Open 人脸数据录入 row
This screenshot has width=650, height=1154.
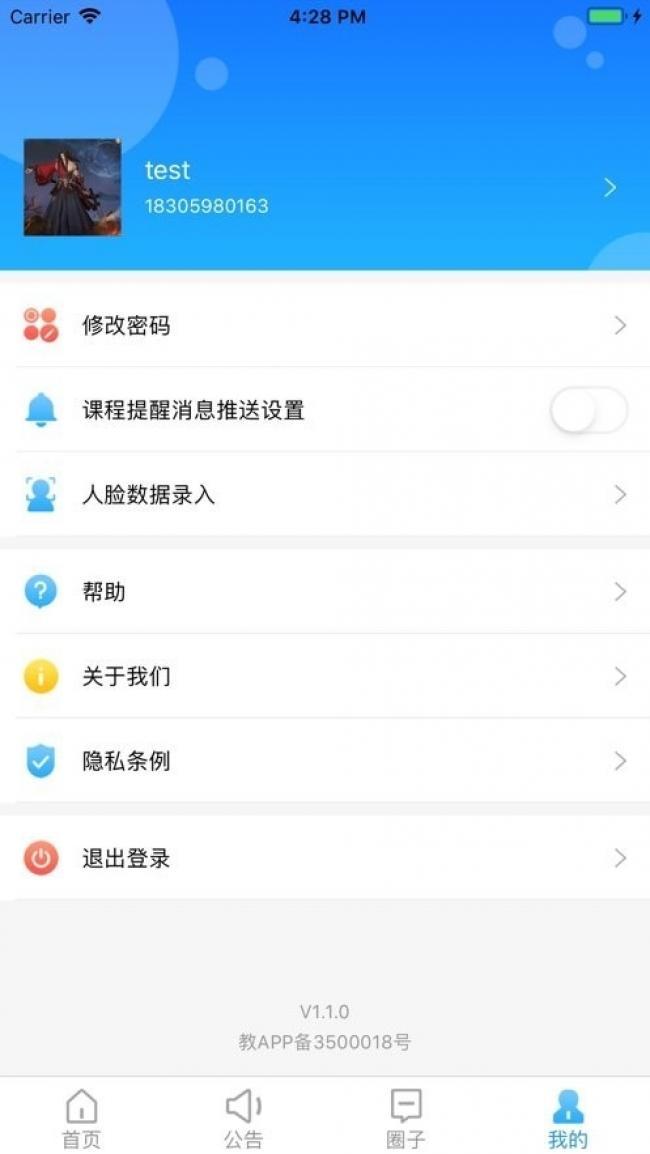coord(325,495)
